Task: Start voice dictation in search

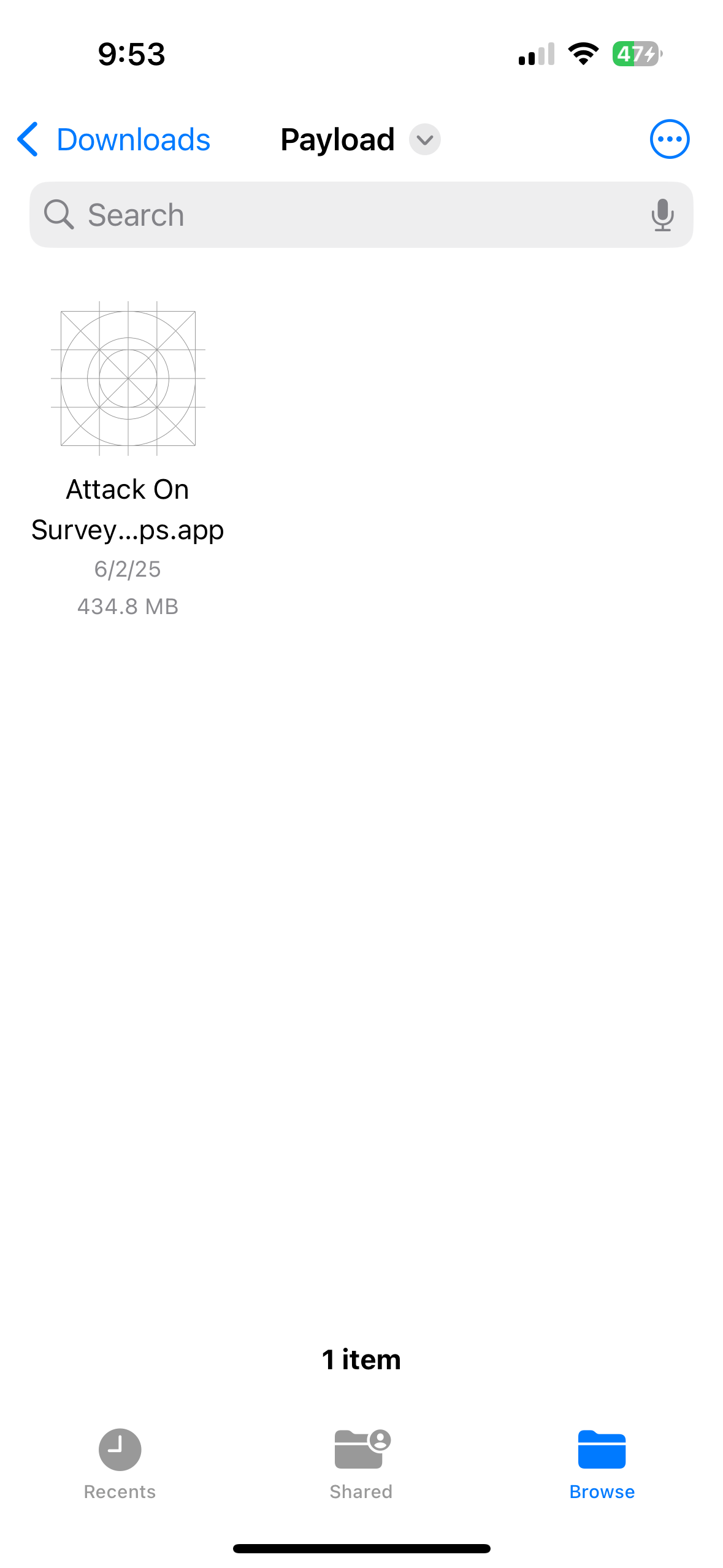Action: click(x=662, y=215)
